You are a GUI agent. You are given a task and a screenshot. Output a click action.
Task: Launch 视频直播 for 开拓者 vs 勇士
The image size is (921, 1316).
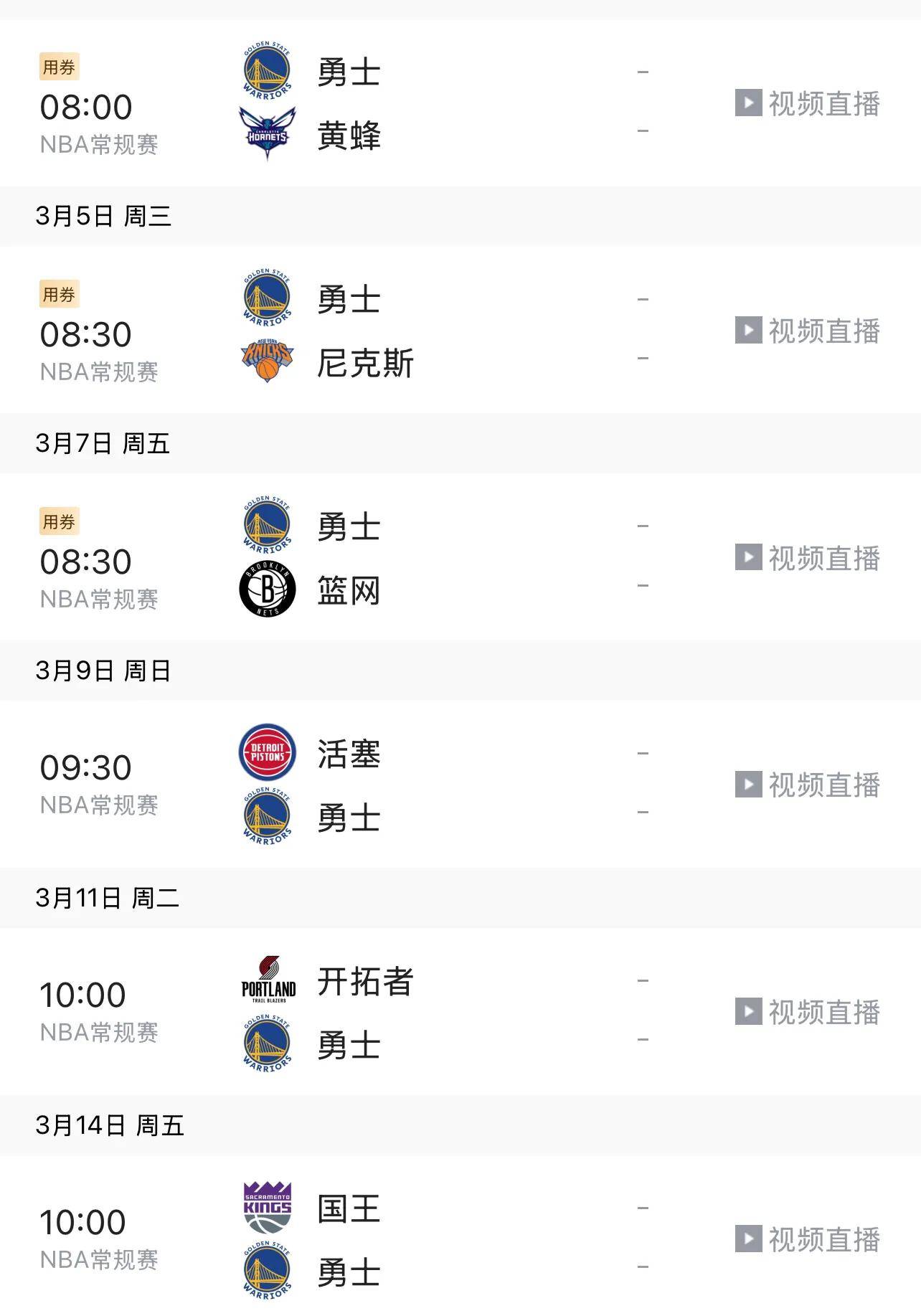click(x=808, y=1013)
